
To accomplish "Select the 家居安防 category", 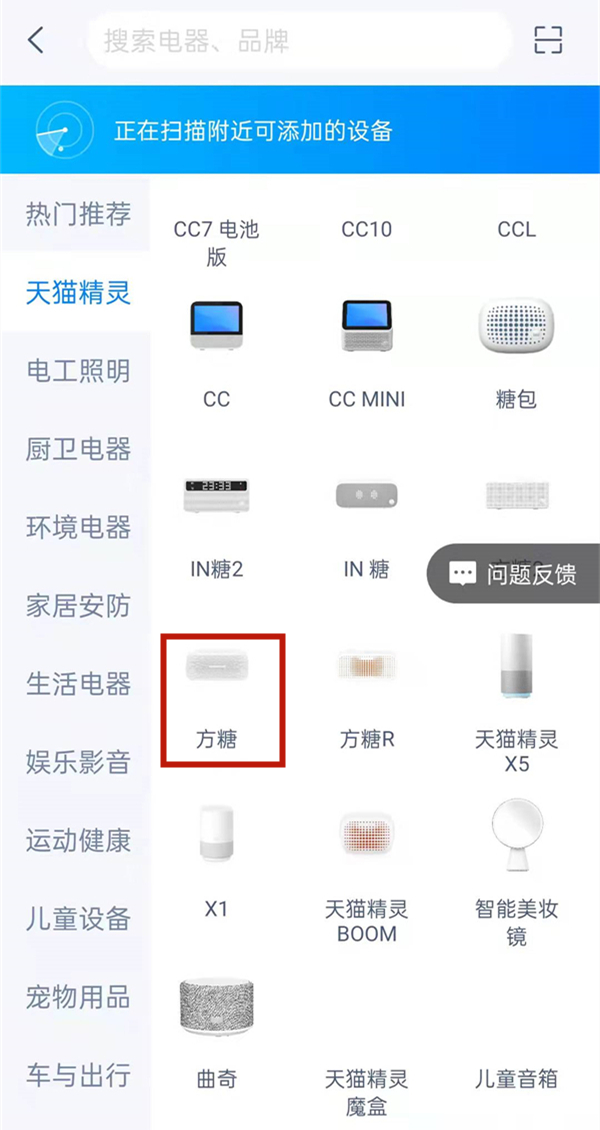I will pyautogui.click(x=77, y=605).
